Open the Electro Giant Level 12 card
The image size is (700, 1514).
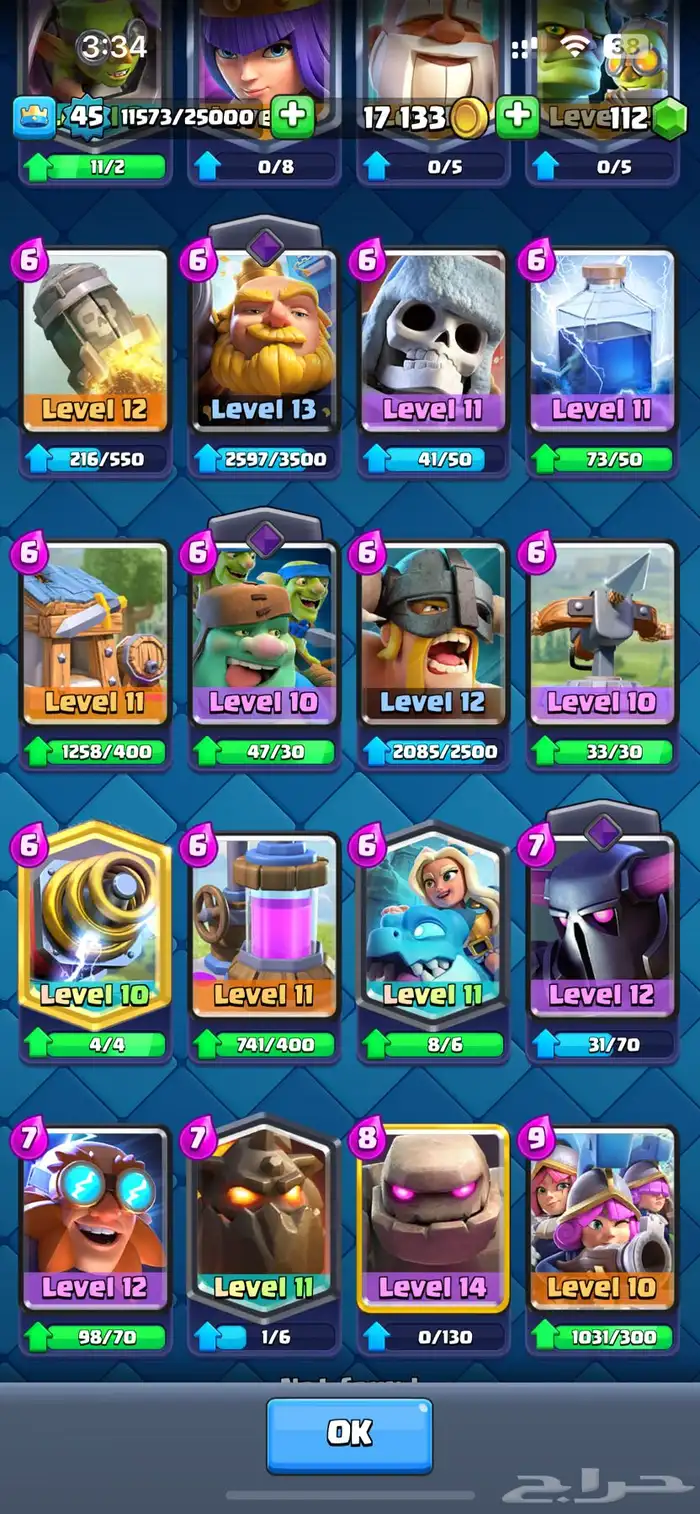tap(95, 1219)
